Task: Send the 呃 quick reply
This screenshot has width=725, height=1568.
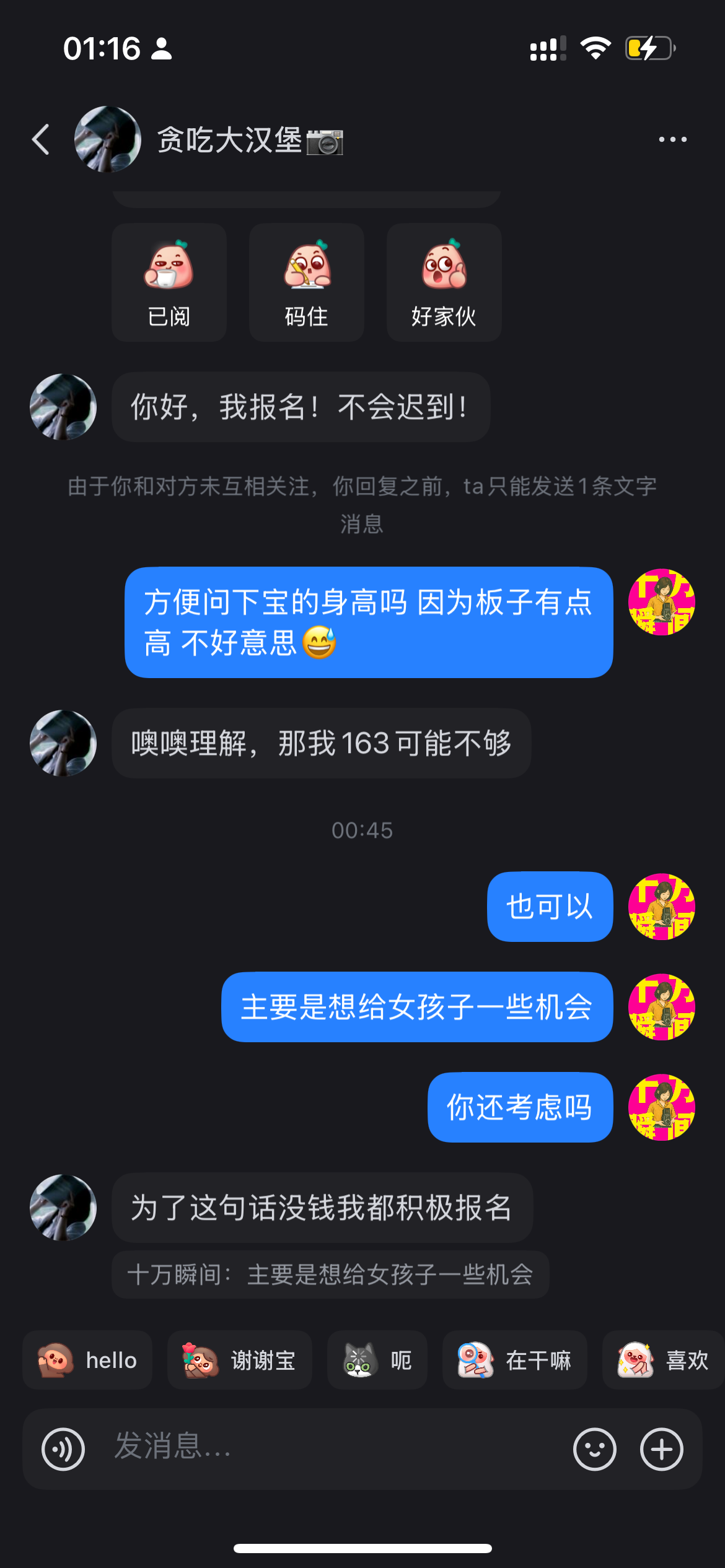Action: pyautogui.click(x=377, y=1360)
